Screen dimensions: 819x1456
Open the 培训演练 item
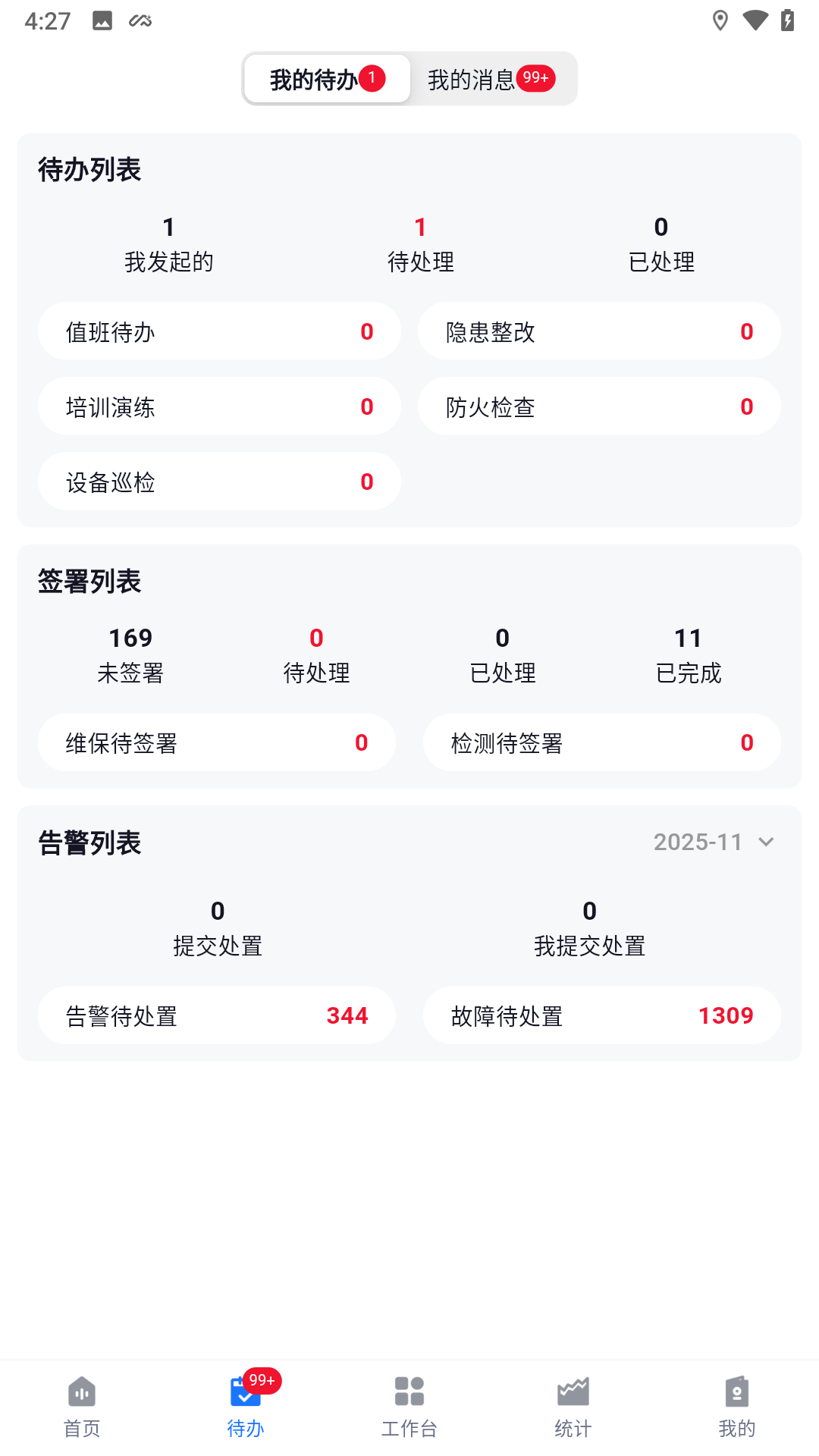[219, 406]
